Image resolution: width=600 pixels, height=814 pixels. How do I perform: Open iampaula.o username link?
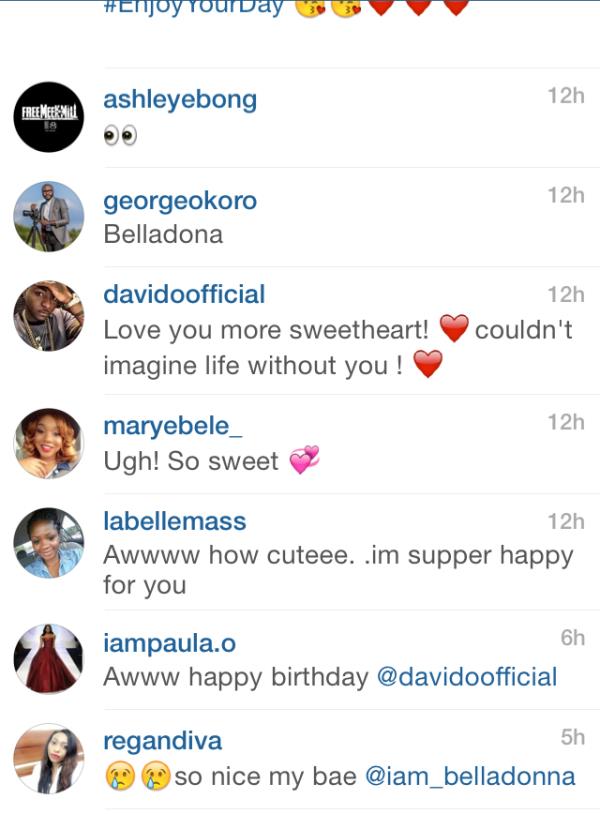coord(170,643)
